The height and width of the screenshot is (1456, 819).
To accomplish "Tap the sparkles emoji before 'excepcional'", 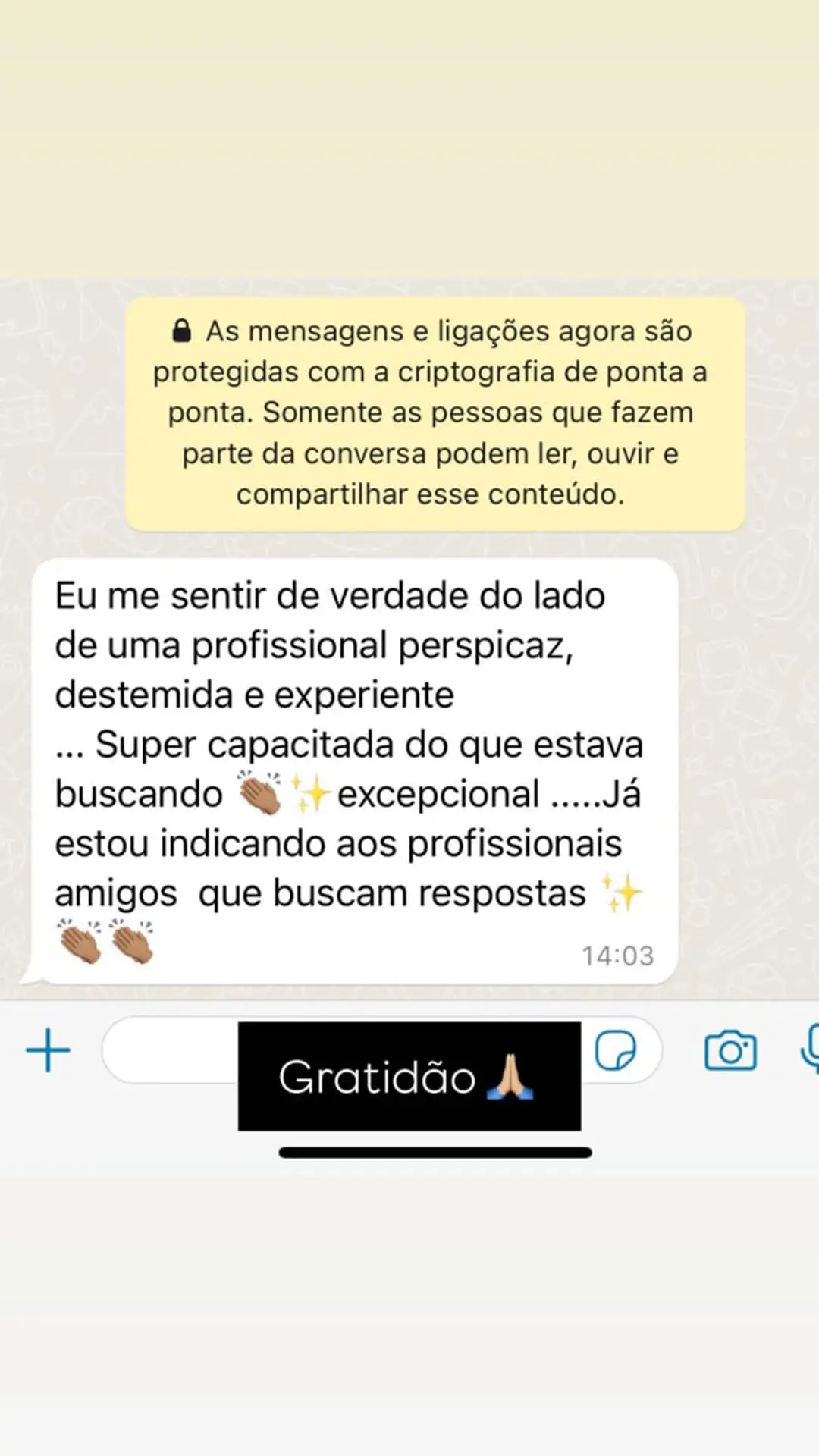I will click(x=312, y=792).
